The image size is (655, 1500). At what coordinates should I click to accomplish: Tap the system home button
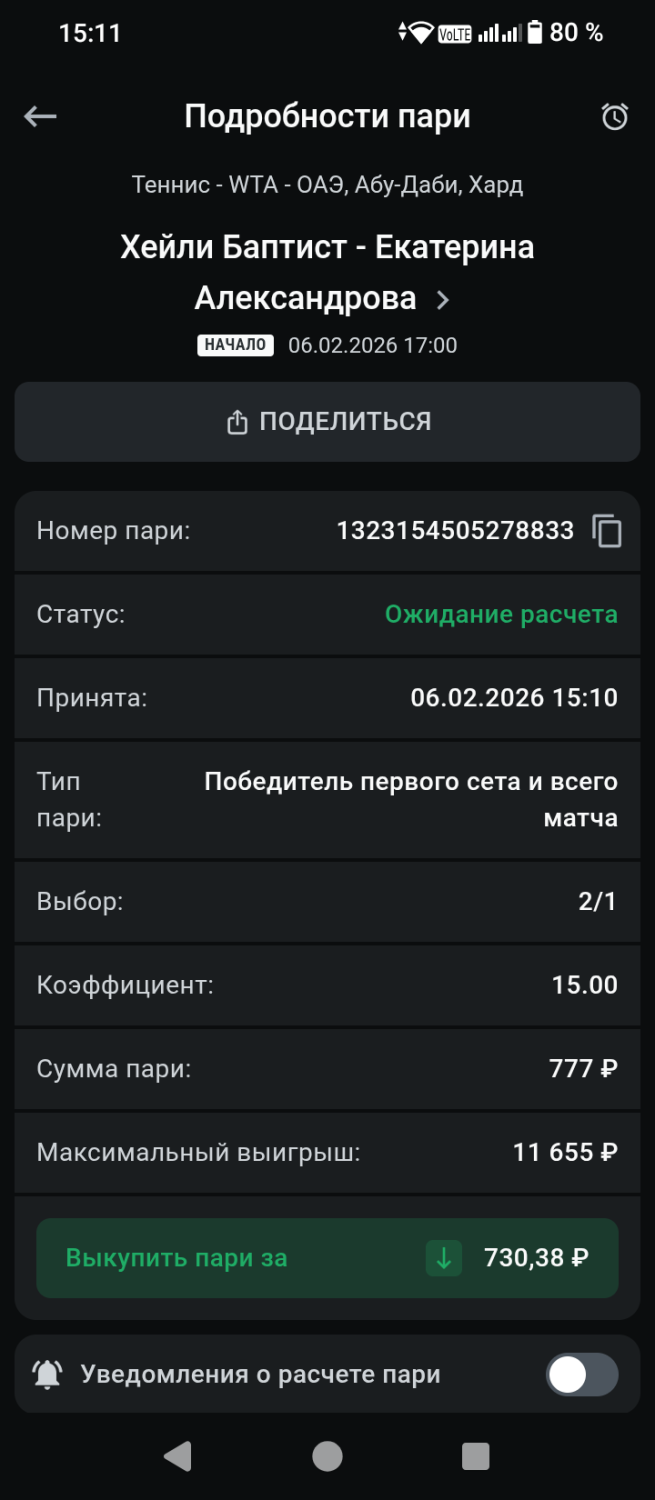click(327, 1456)
